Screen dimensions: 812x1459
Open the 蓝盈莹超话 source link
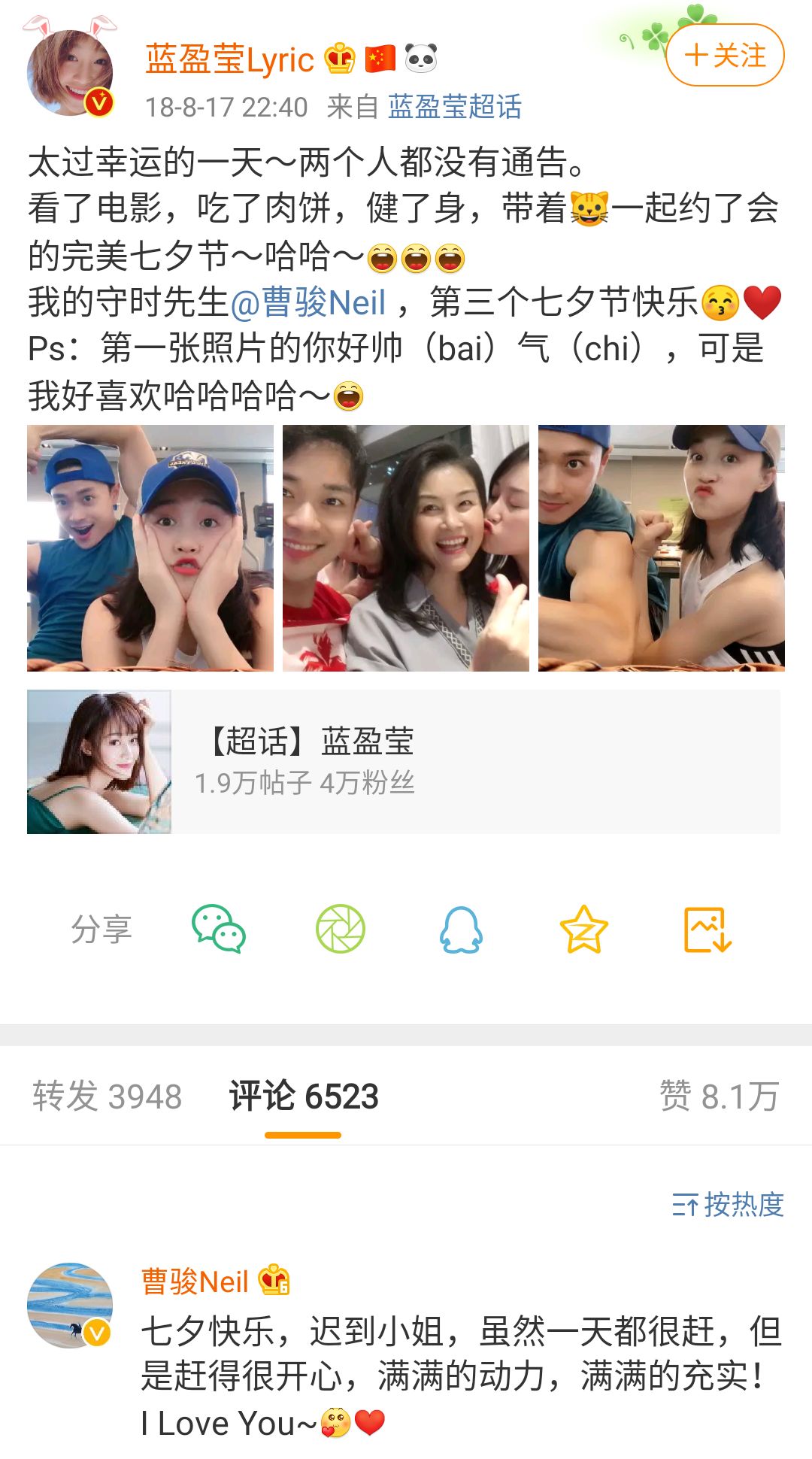454,107
